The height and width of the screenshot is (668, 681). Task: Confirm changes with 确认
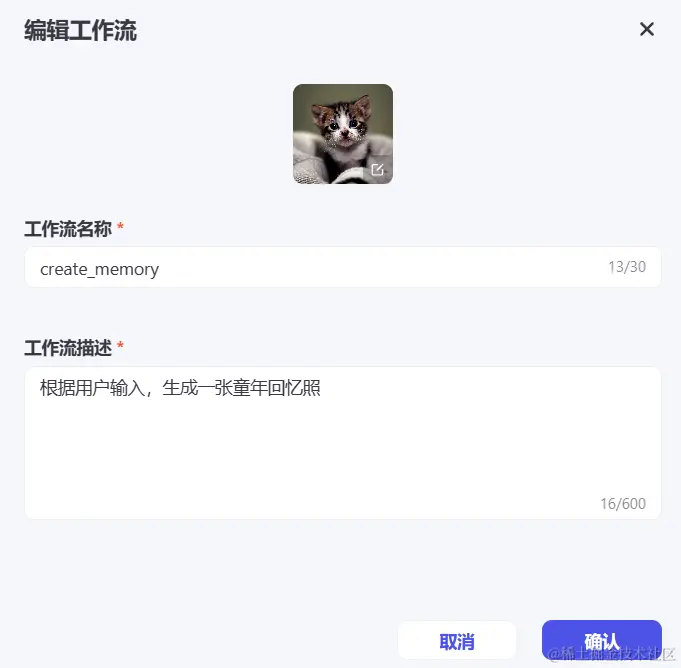[601, 641]
